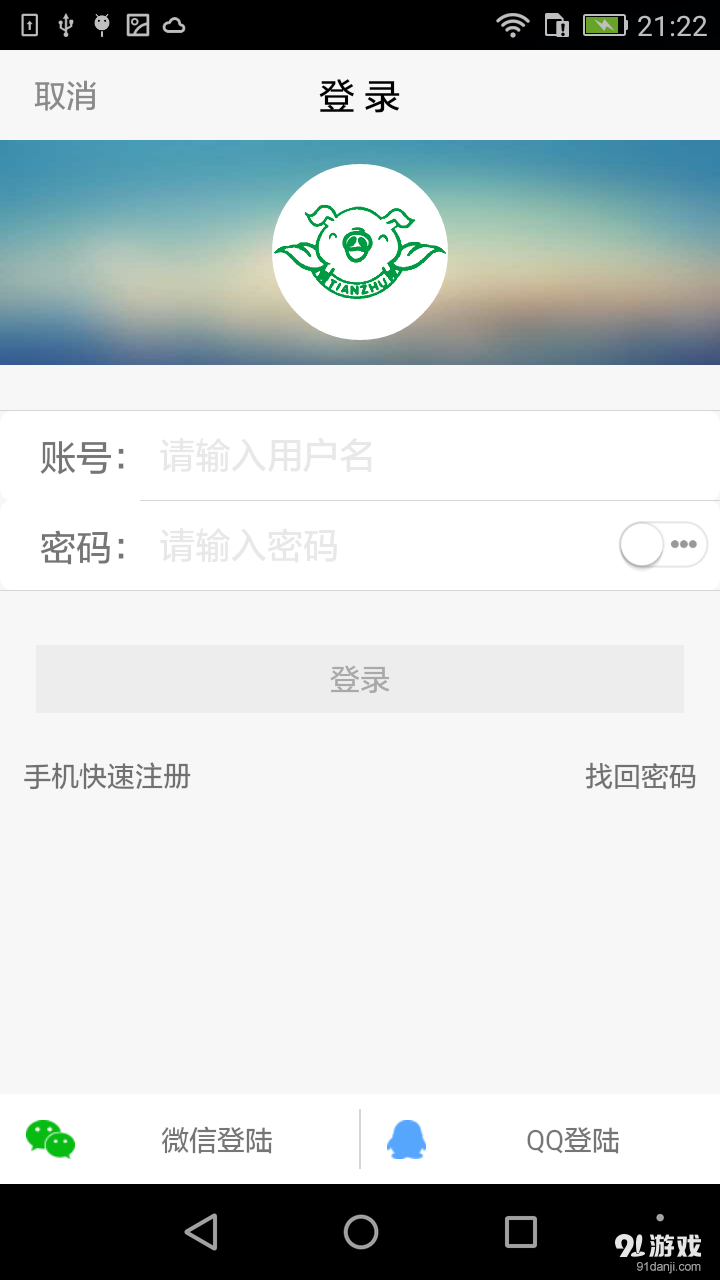Viewport: 720px width, 1280px height.
Task: Tap 取消 to cancel login
Action: 66,96
